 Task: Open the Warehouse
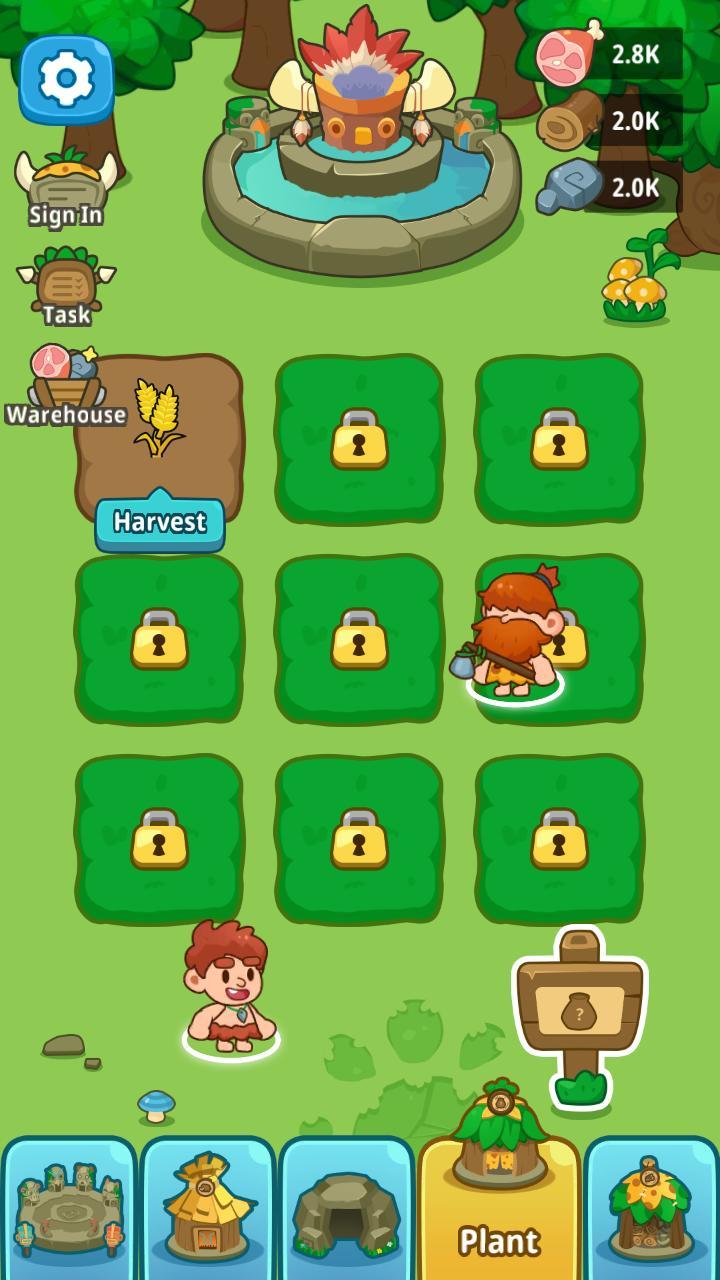tap(66, 385)
